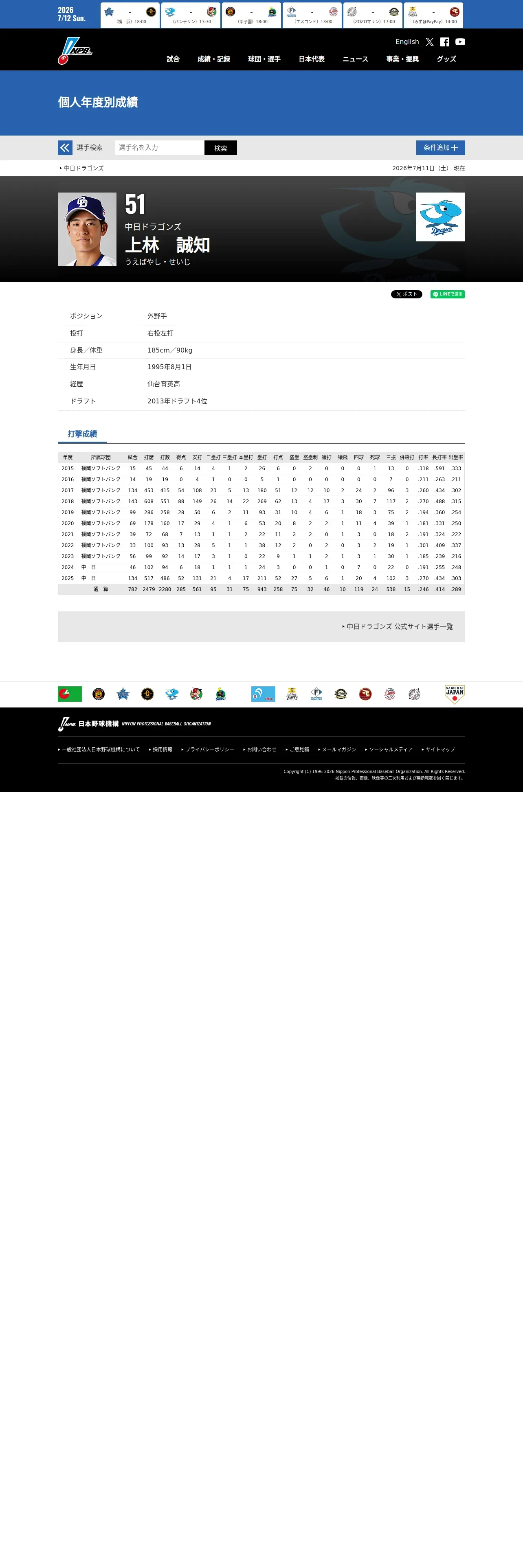Expand the 条件追加 filter button
Image resolution: width=523 pixels, height=1568 pixels.
[440, 148]
